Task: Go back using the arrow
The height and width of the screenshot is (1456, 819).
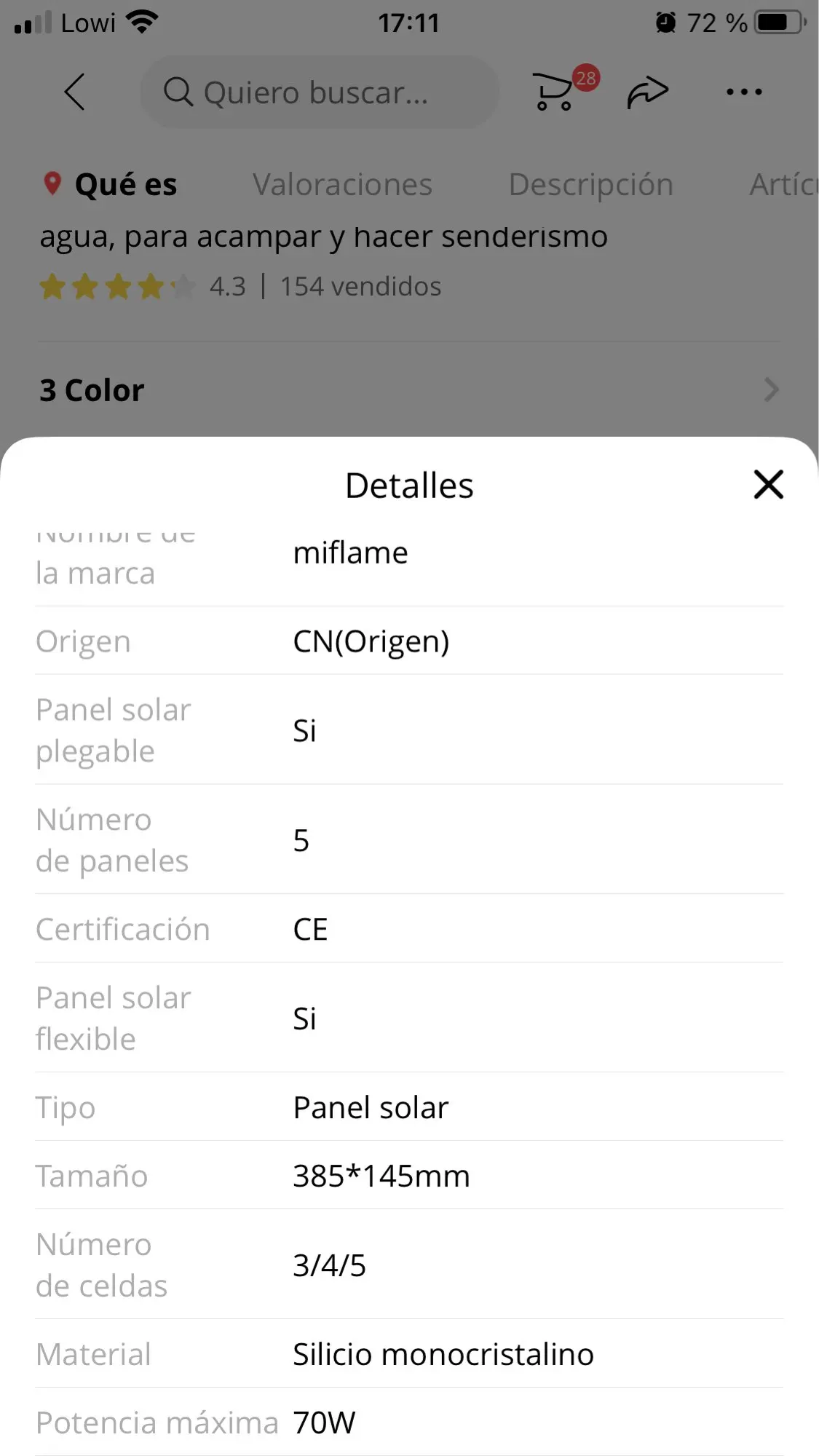Action: click(x=75, y=92)
